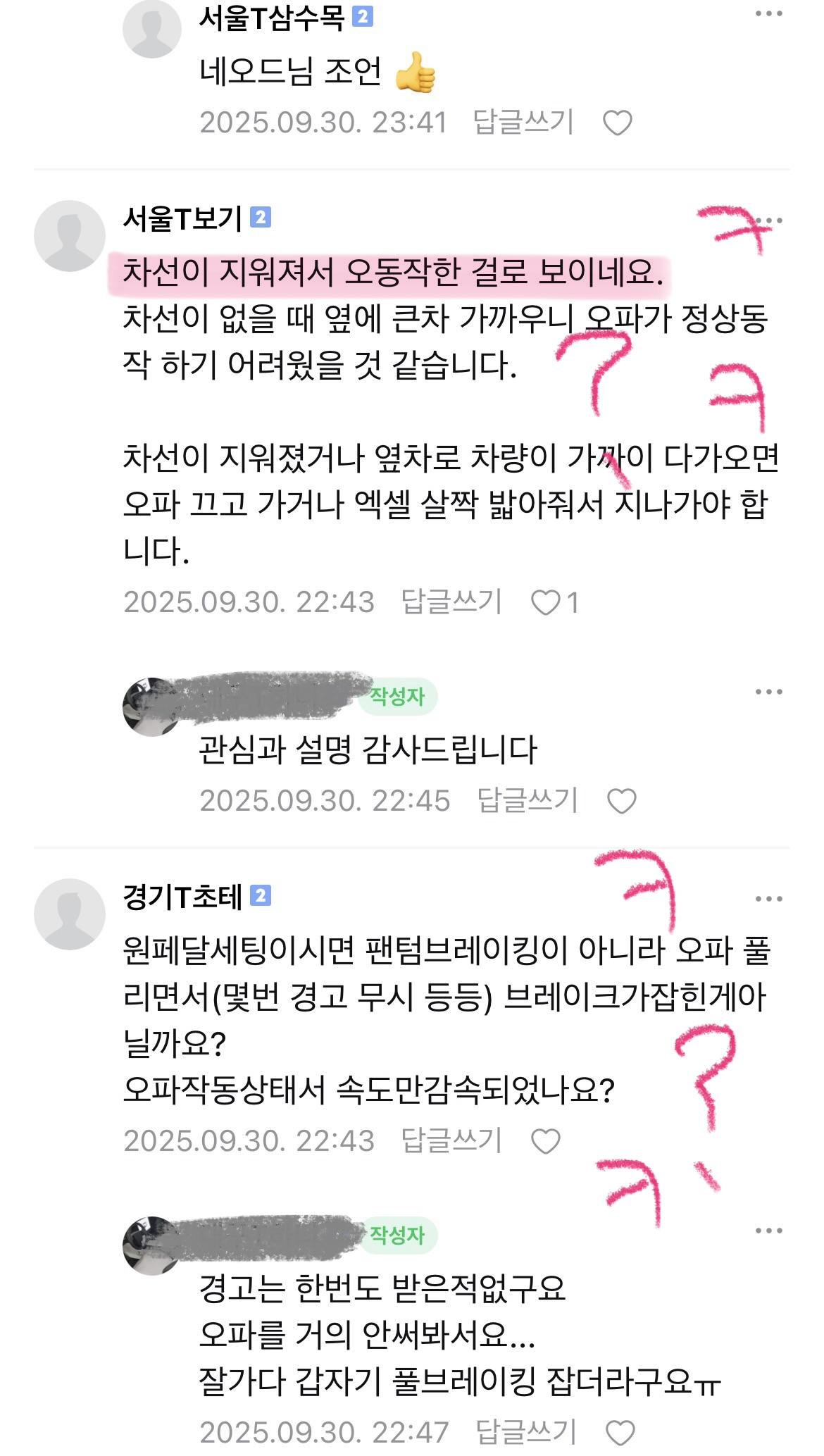Open options for the author's 22:45 reply
The height and width of the screenshot is (1456, 824).
[768, 692]
